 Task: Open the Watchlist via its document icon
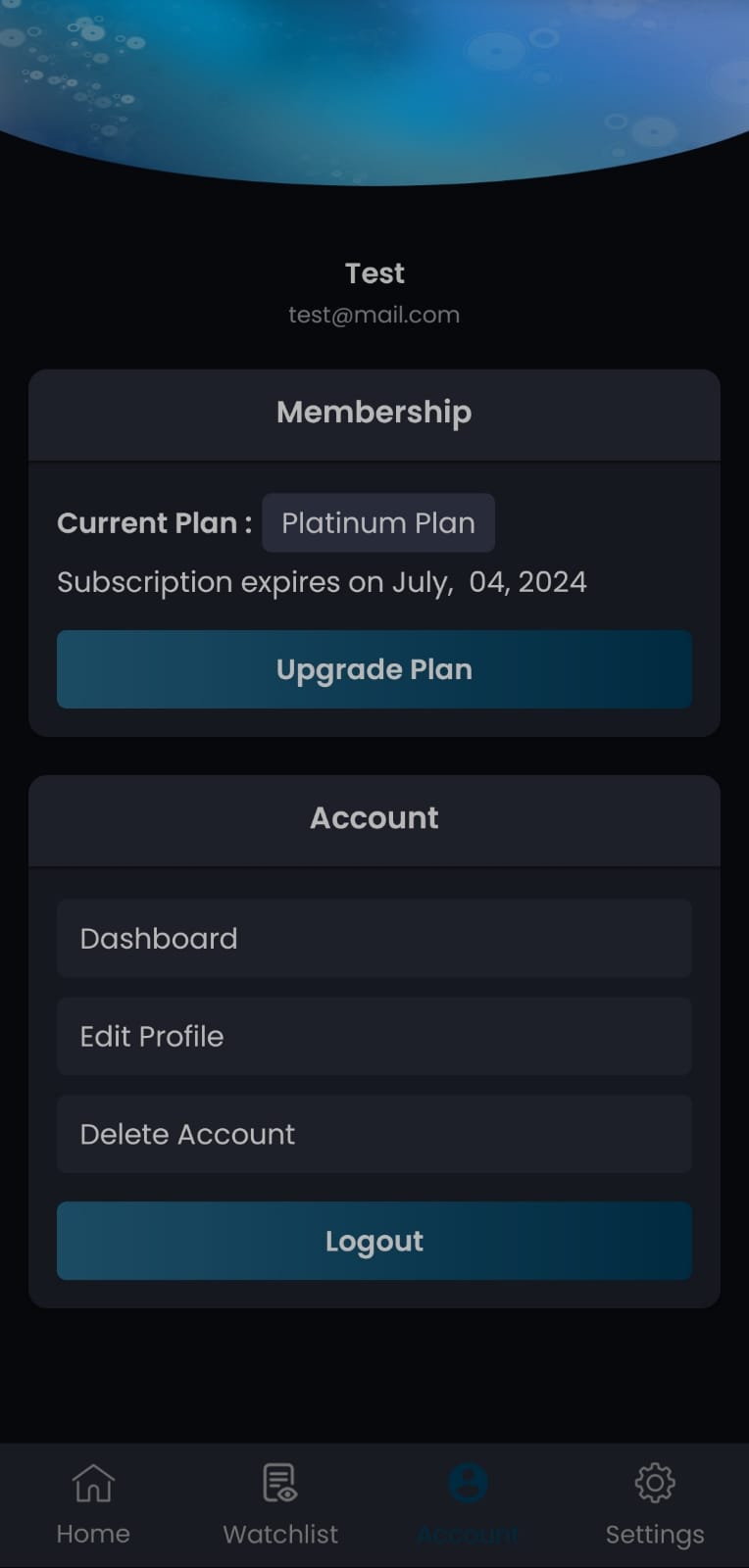[280, 1481]
